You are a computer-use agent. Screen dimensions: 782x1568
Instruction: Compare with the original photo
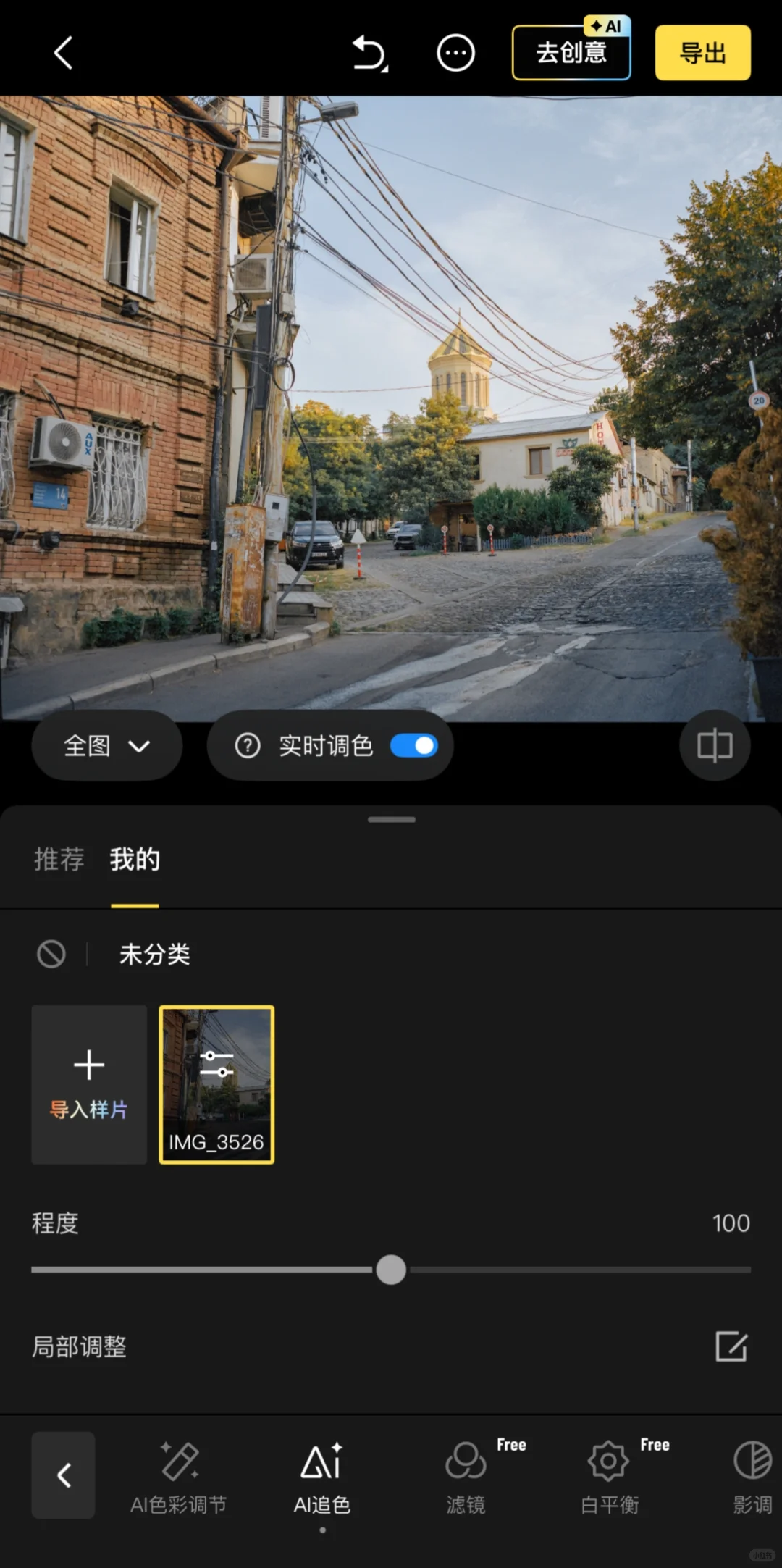[x=715, y=745]
